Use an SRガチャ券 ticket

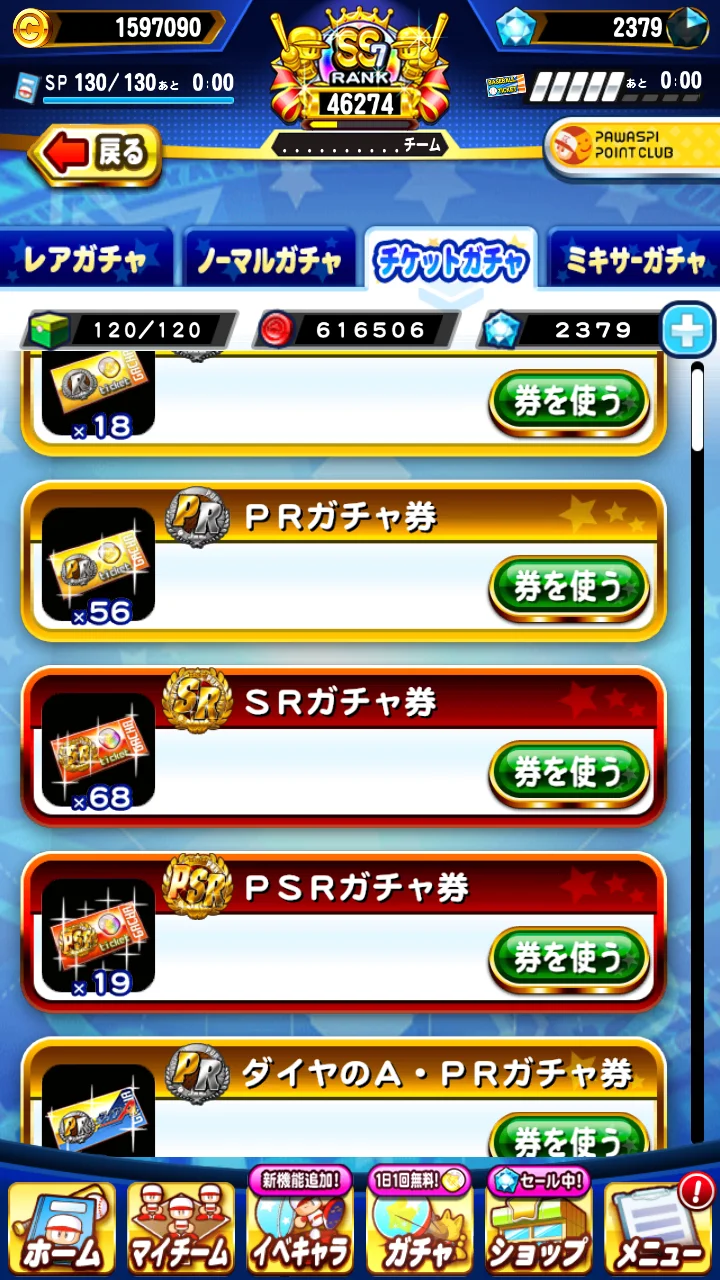tap(568, 772)
